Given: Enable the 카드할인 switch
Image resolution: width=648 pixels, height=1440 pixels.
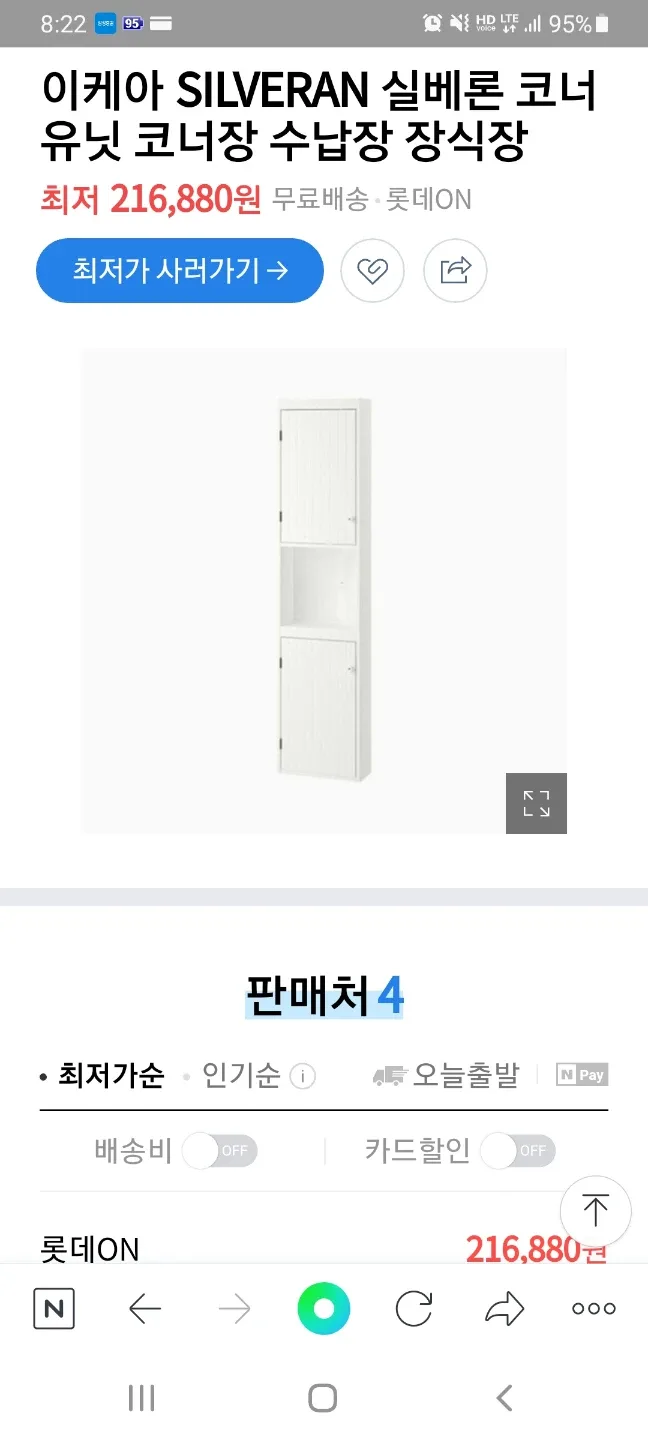Looking at the screenshot, I should (518, 1151).
